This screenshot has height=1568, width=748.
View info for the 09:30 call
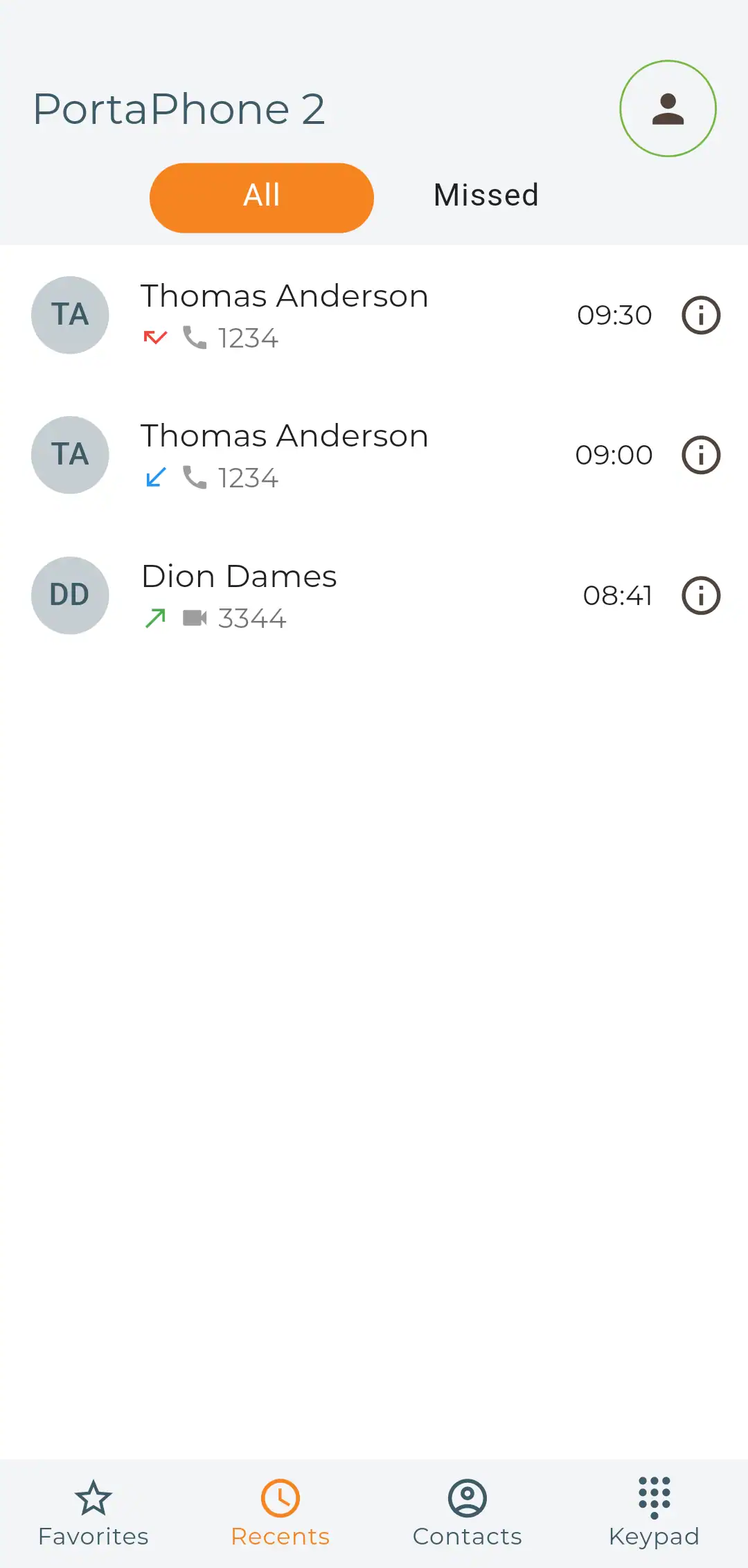701,316
